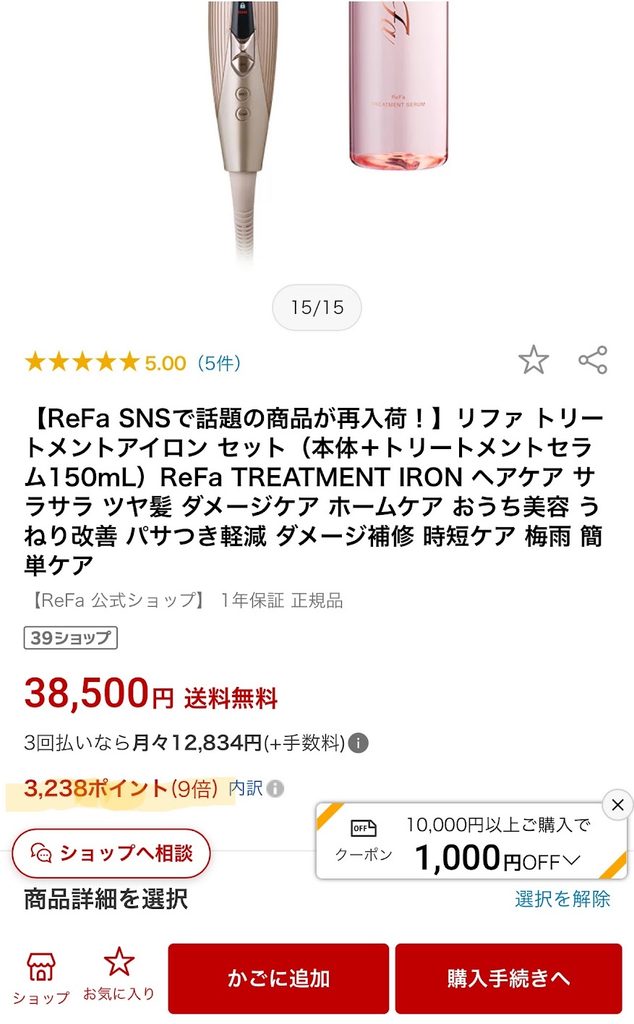Viewport: 634px width, 1024px height.
Task: Show installment payment info icon
Action: [358, 743]
